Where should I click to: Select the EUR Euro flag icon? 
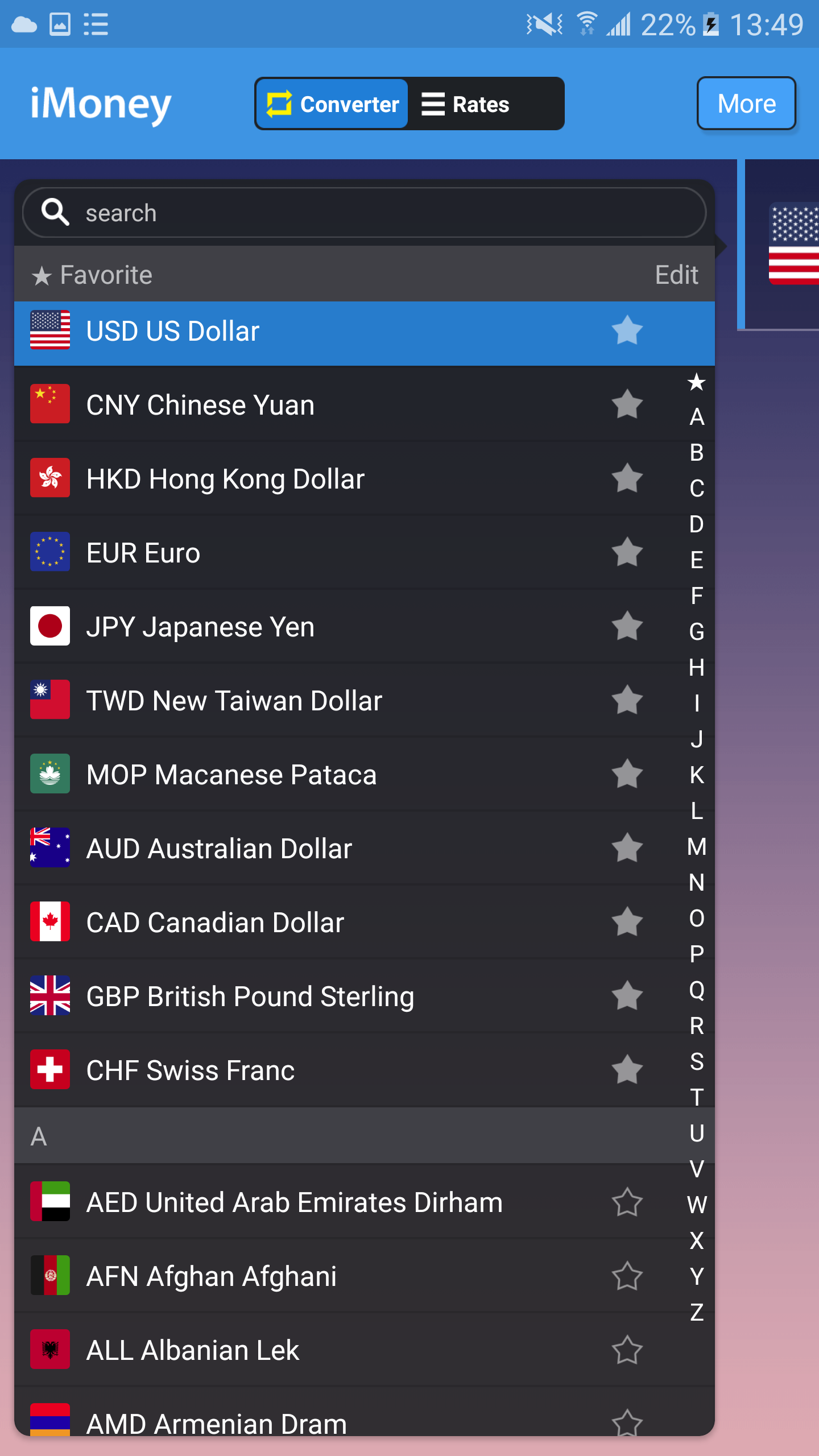(50, 552)
